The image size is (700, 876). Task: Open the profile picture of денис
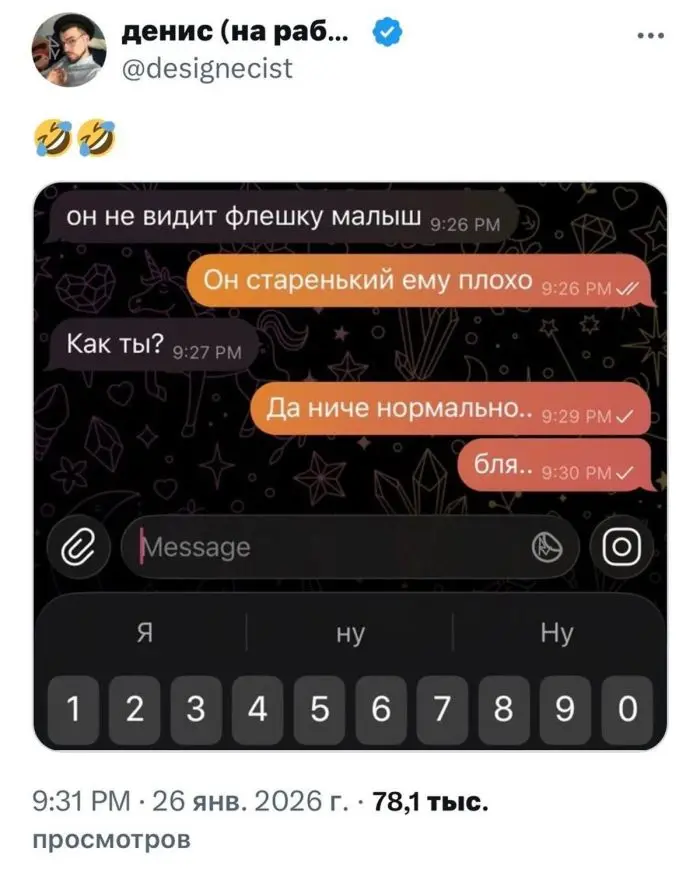pos(70,49)
